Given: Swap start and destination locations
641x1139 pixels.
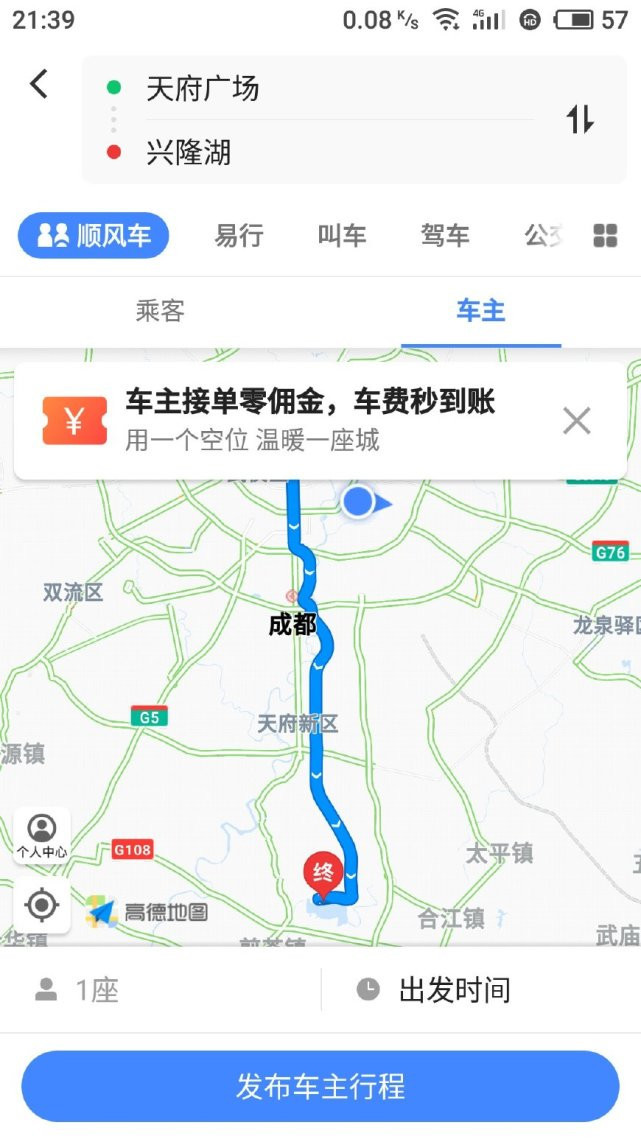Looking at the screenshot, I should pos(580,120).
